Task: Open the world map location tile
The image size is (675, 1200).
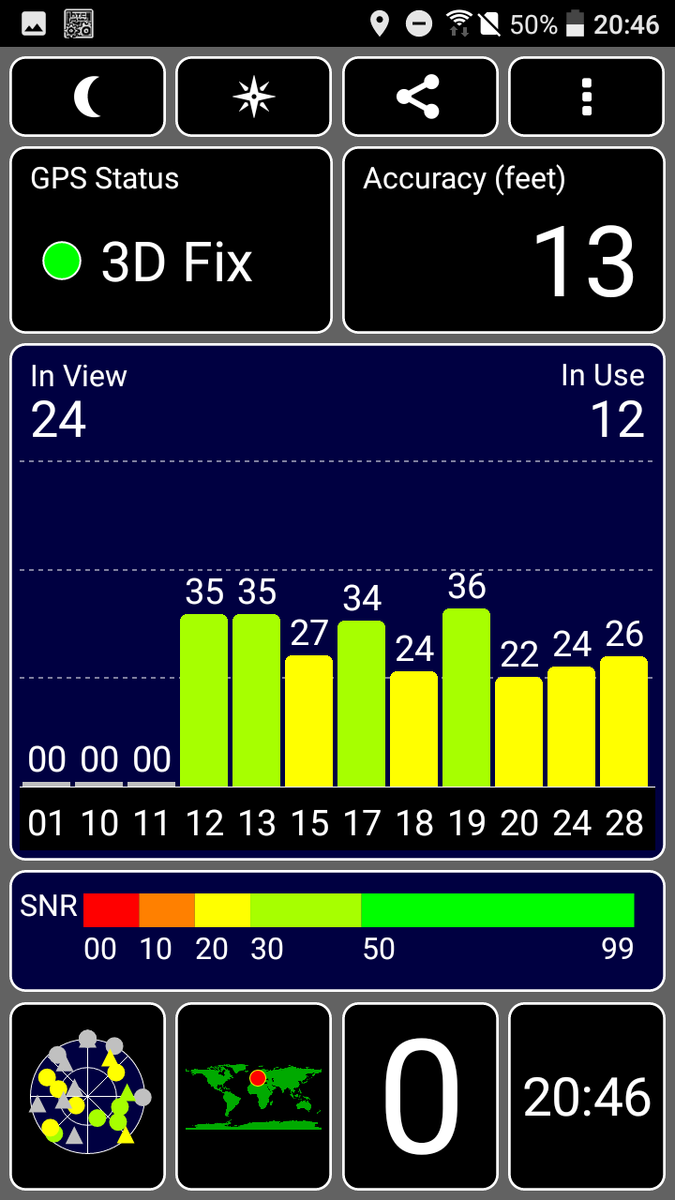Action: tap(253, 1096)
